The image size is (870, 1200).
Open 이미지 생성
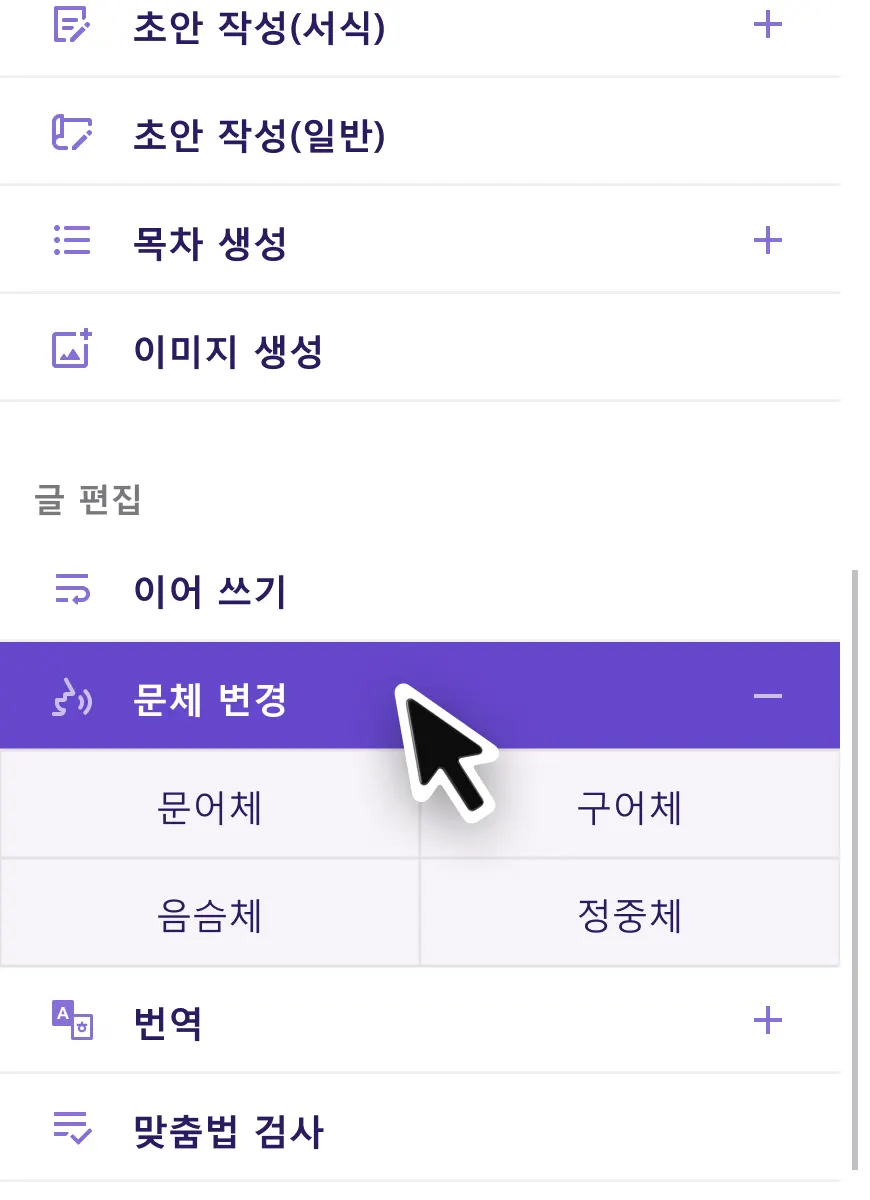click(228, 350)
